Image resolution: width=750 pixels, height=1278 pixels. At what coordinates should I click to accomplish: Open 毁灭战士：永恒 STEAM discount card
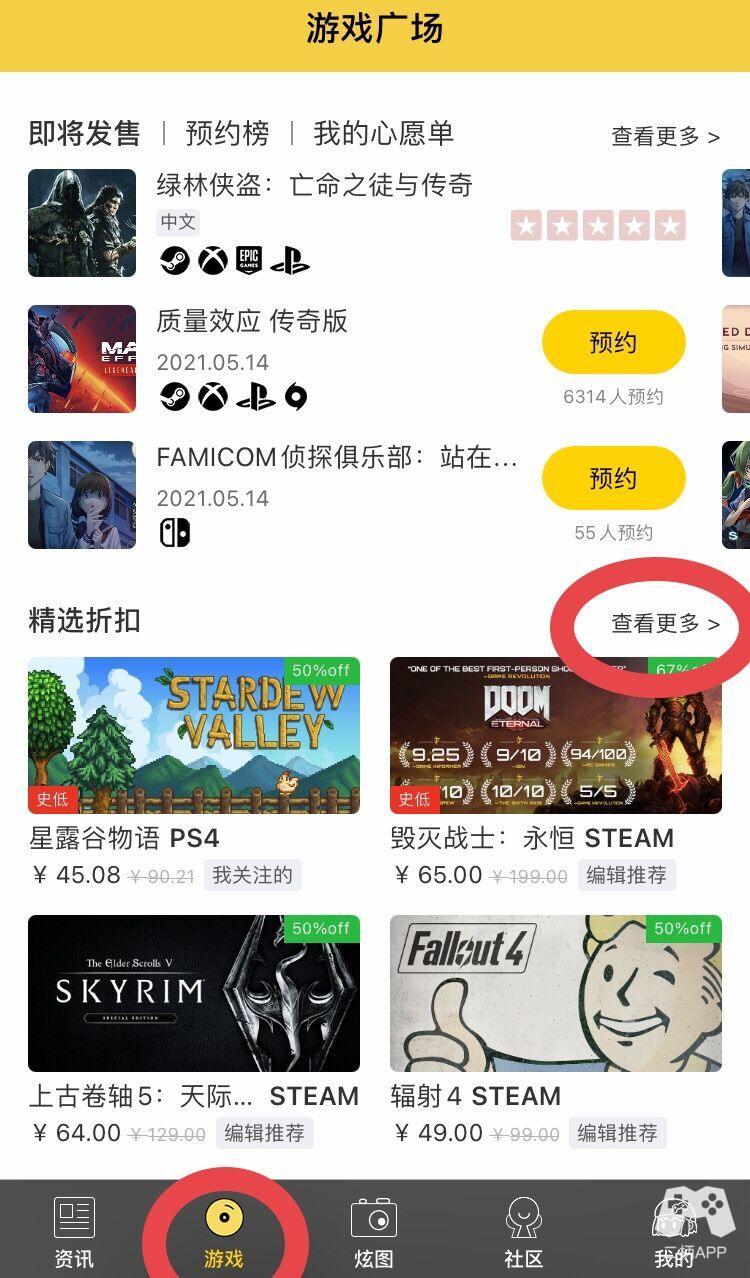555,735
